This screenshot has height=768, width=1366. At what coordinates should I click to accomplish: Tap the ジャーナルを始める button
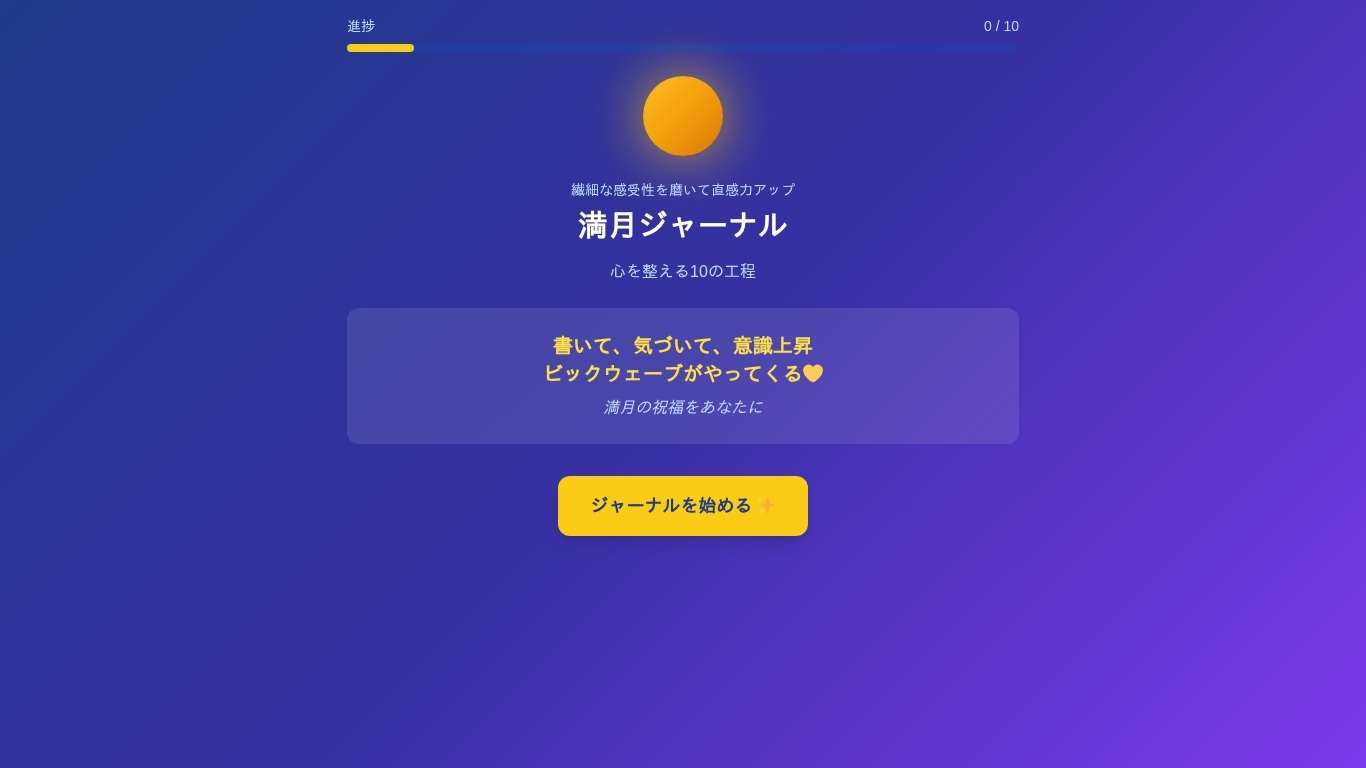682,506
